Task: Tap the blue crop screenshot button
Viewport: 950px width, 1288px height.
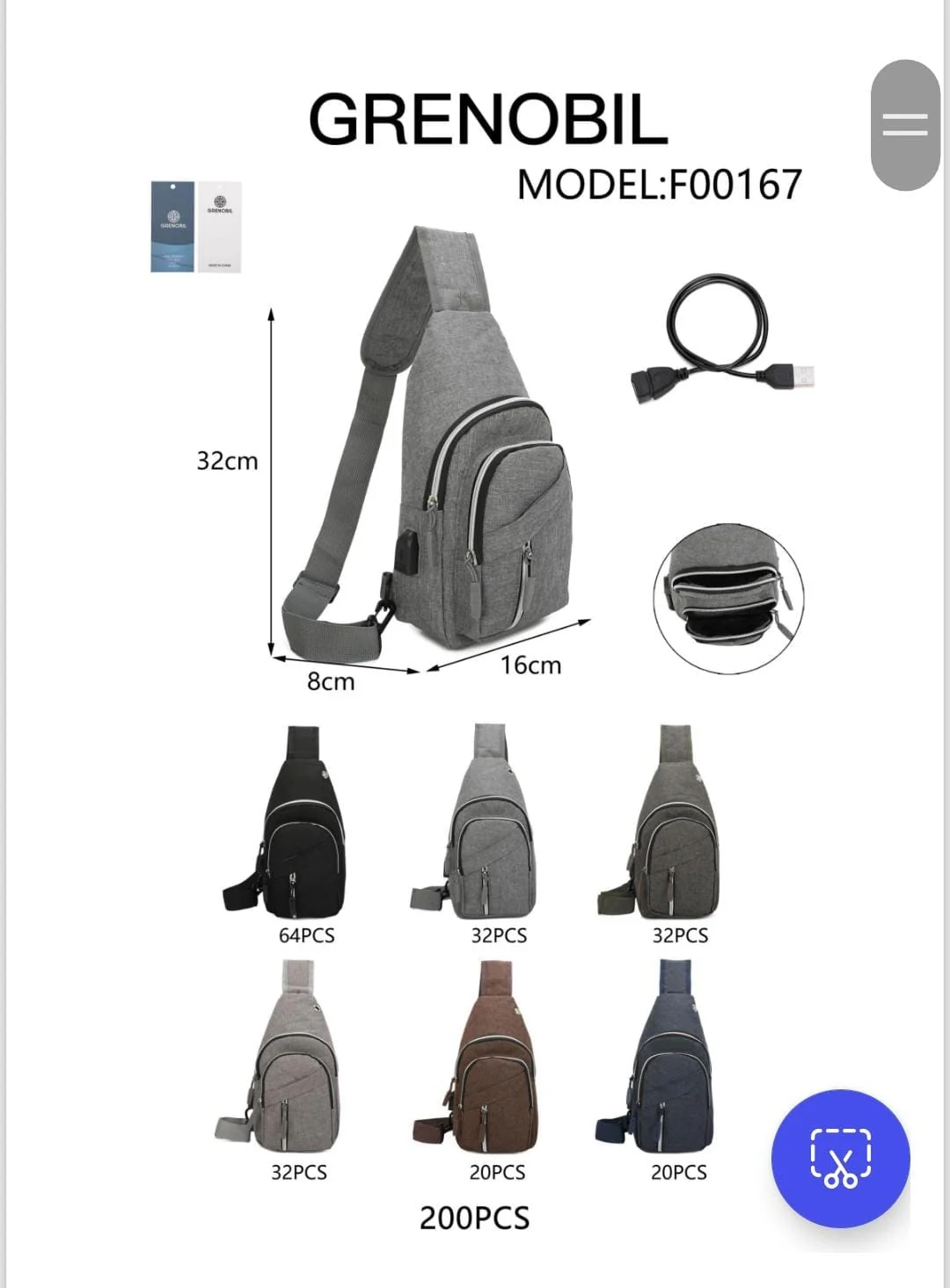Action: tap(840, 1158)
